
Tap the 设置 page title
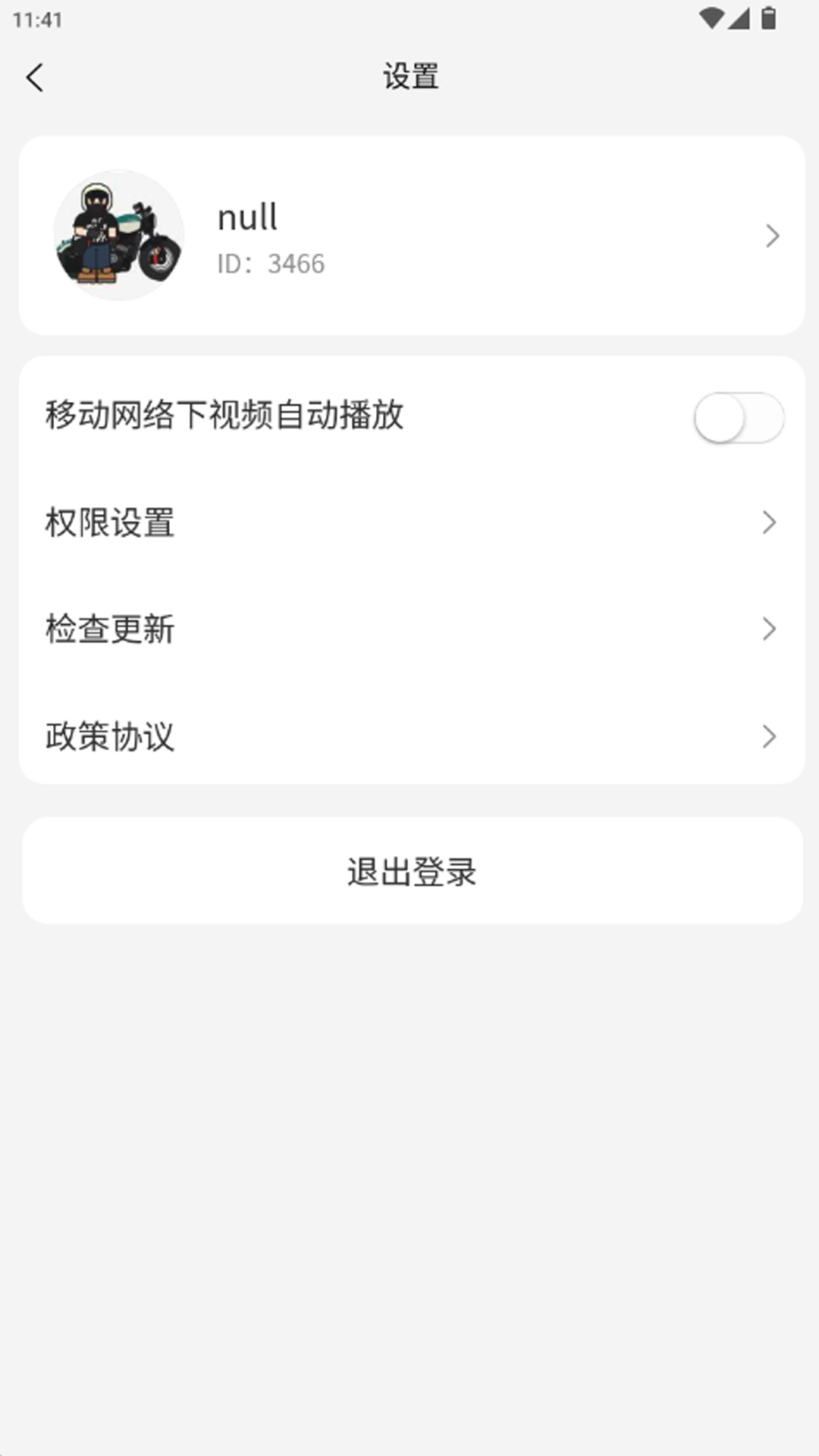(409, 77)
